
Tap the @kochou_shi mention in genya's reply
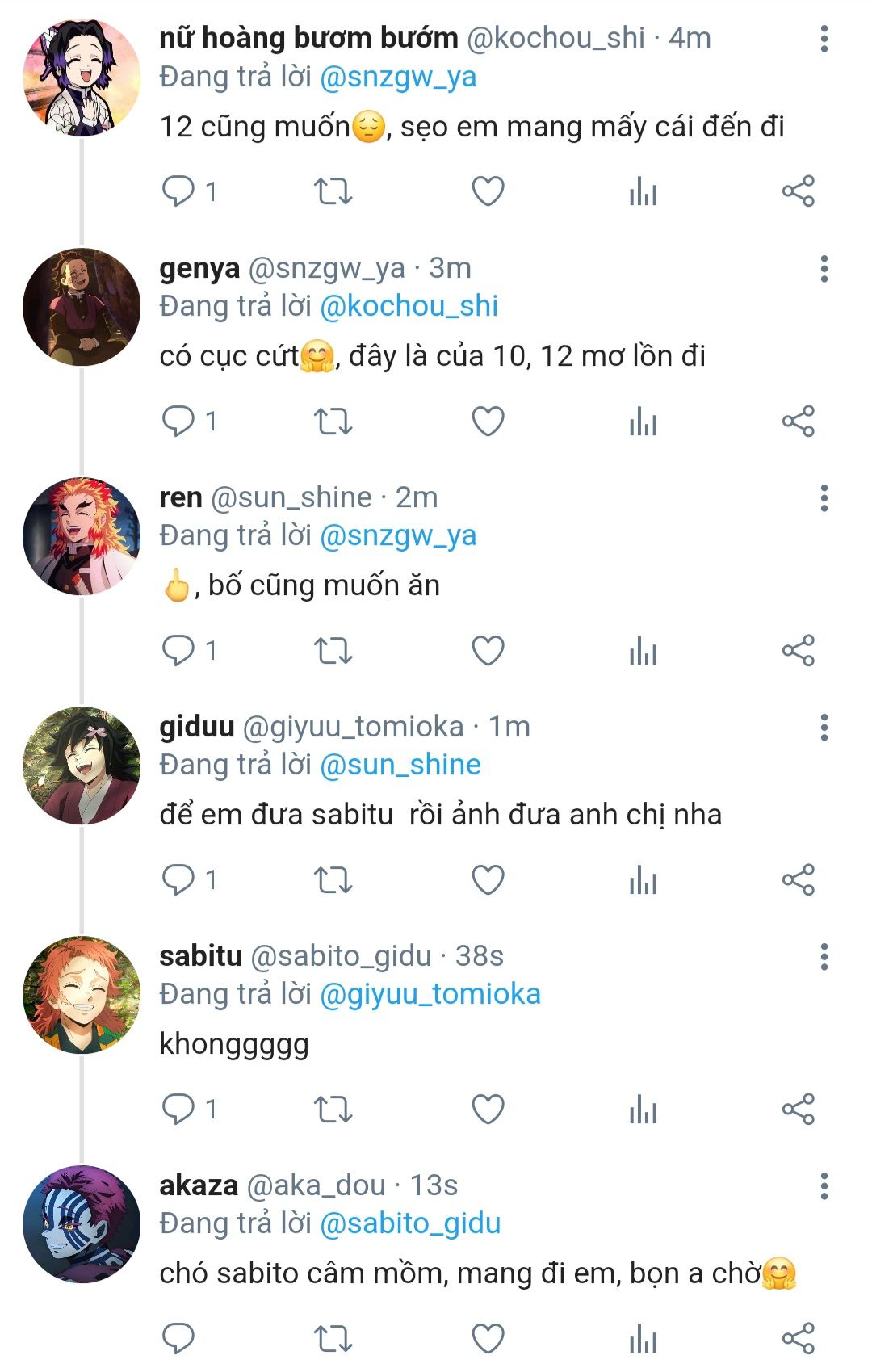click(409, 306)
